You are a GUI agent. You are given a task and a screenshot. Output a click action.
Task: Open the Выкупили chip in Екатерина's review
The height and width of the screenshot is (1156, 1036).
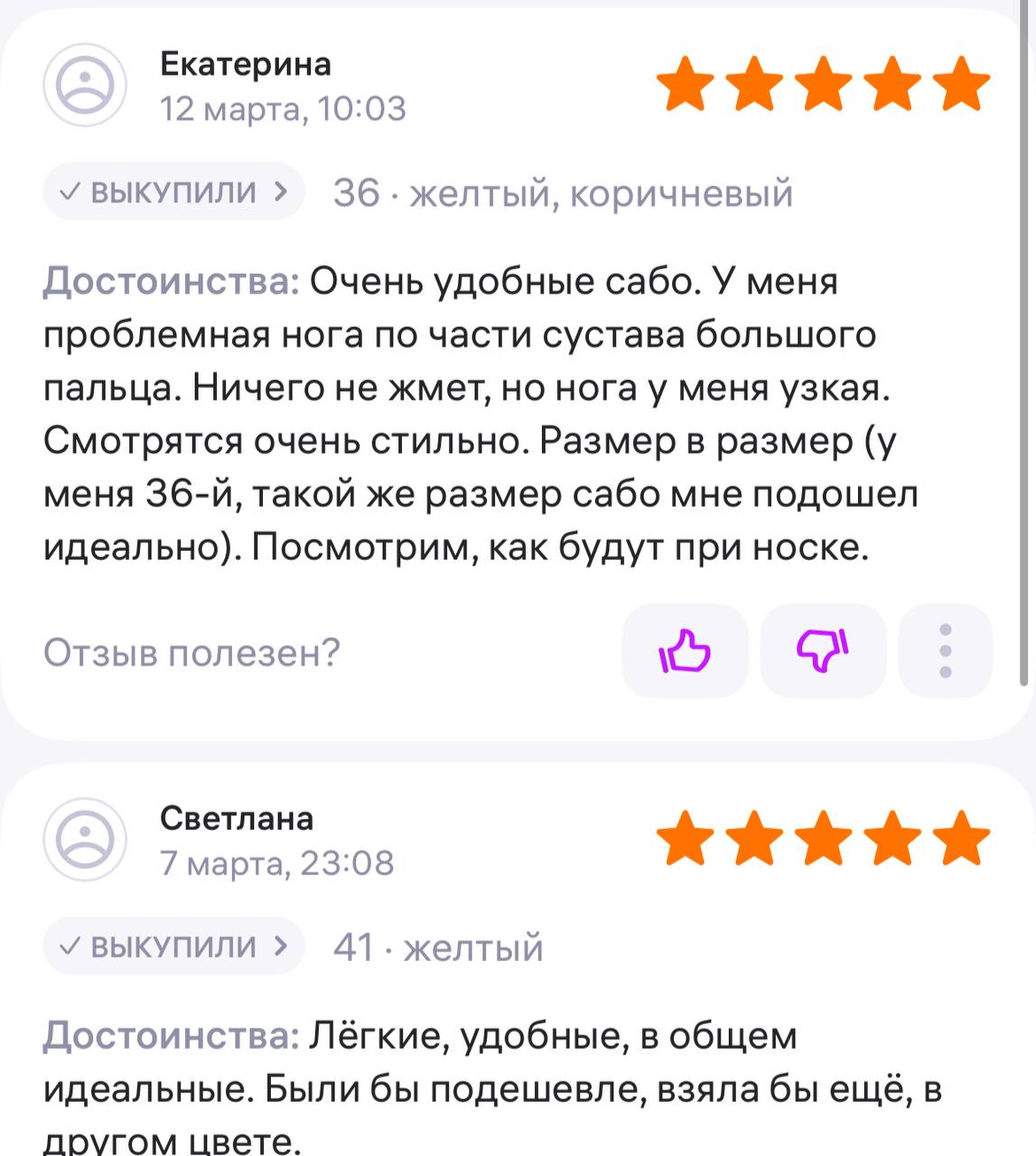pos(173,191)
